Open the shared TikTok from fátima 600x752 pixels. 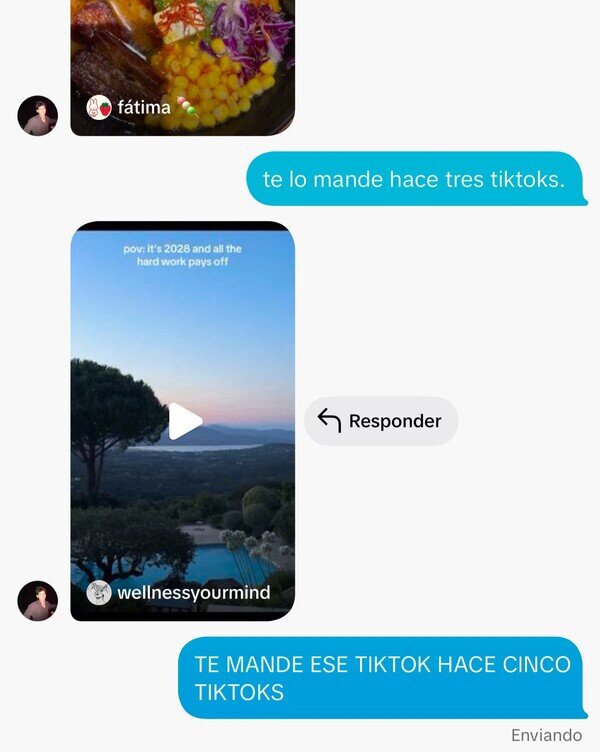pos(183,67)
